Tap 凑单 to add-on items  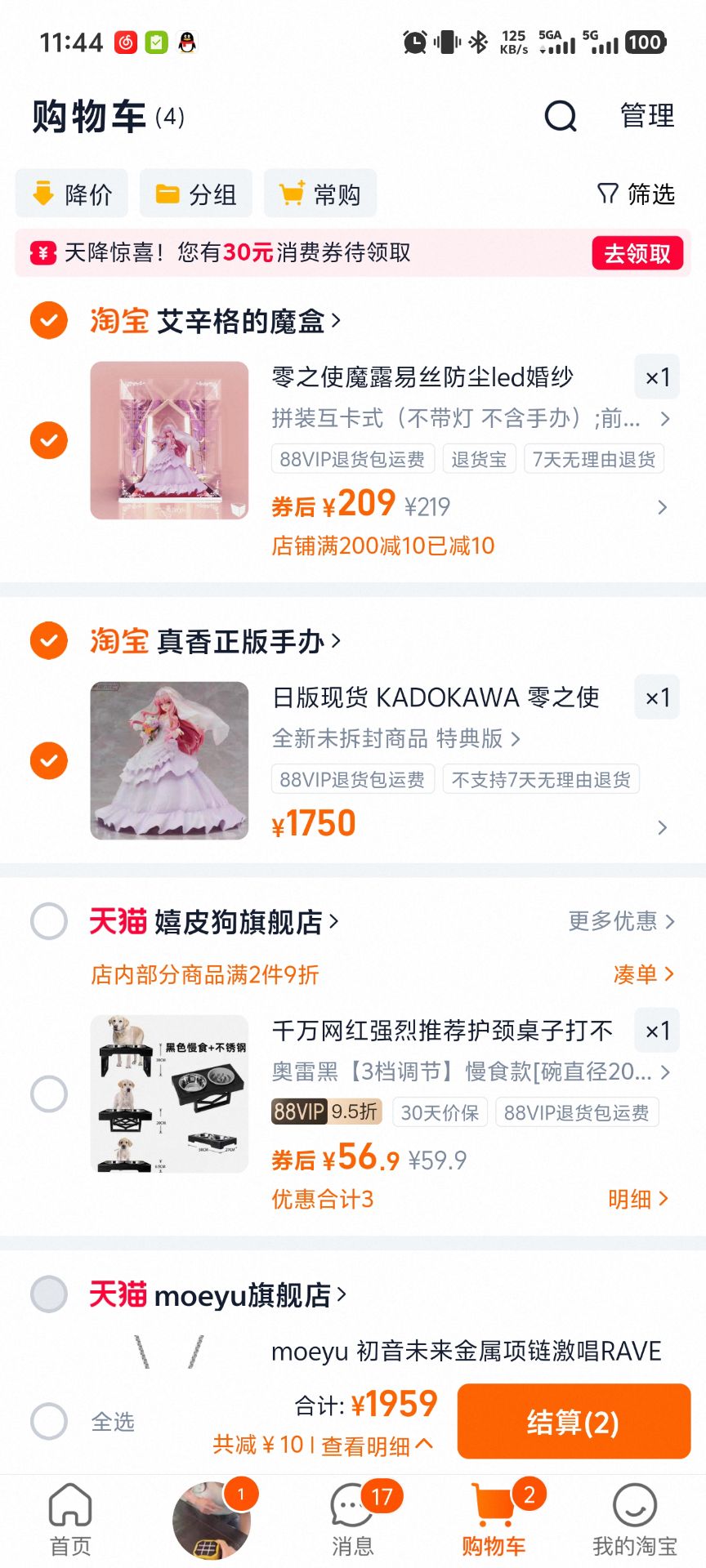tap(643, 973)
